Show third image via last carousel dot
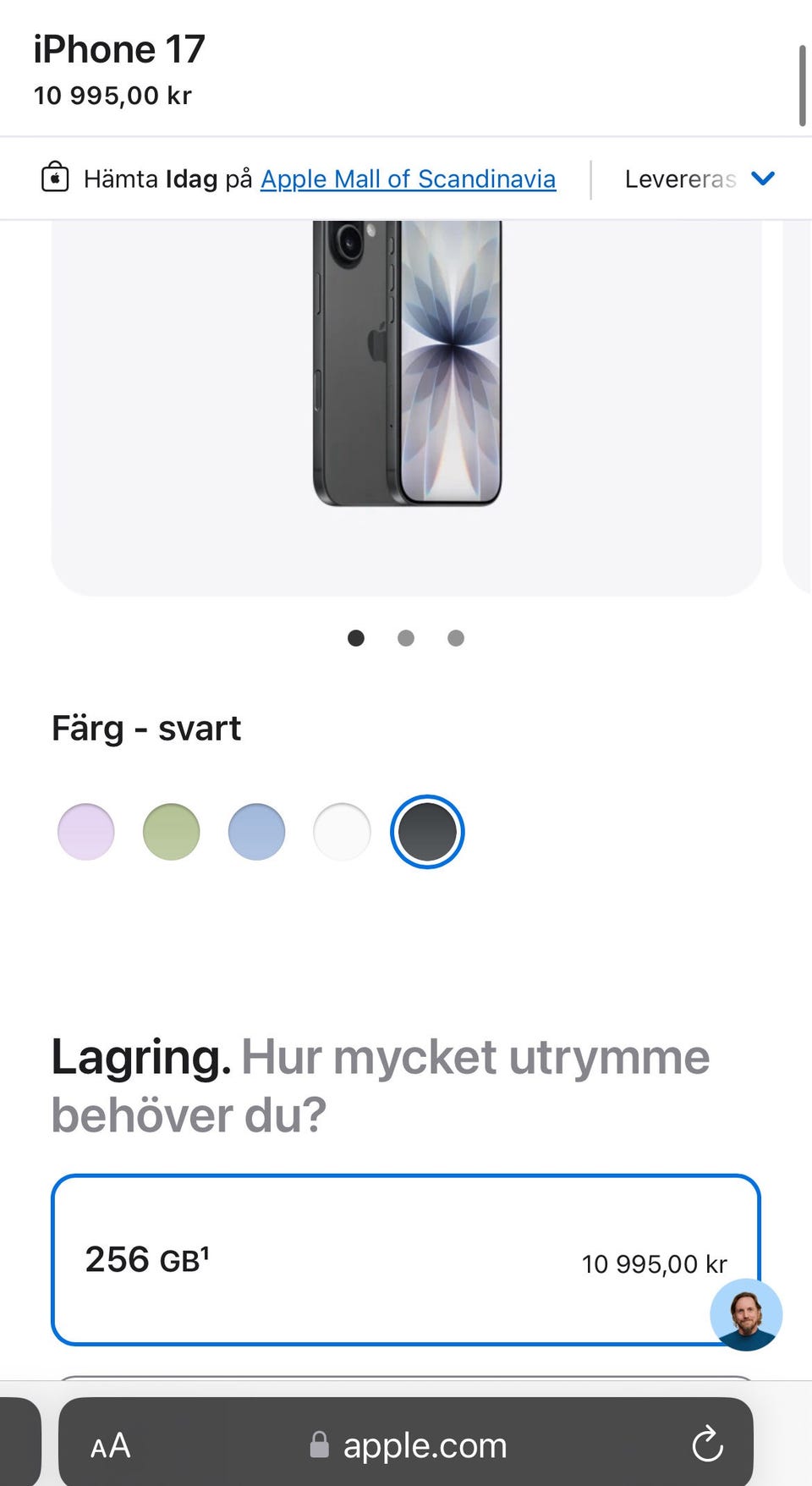Viewport: 812px width, 1486px height. 456,638
